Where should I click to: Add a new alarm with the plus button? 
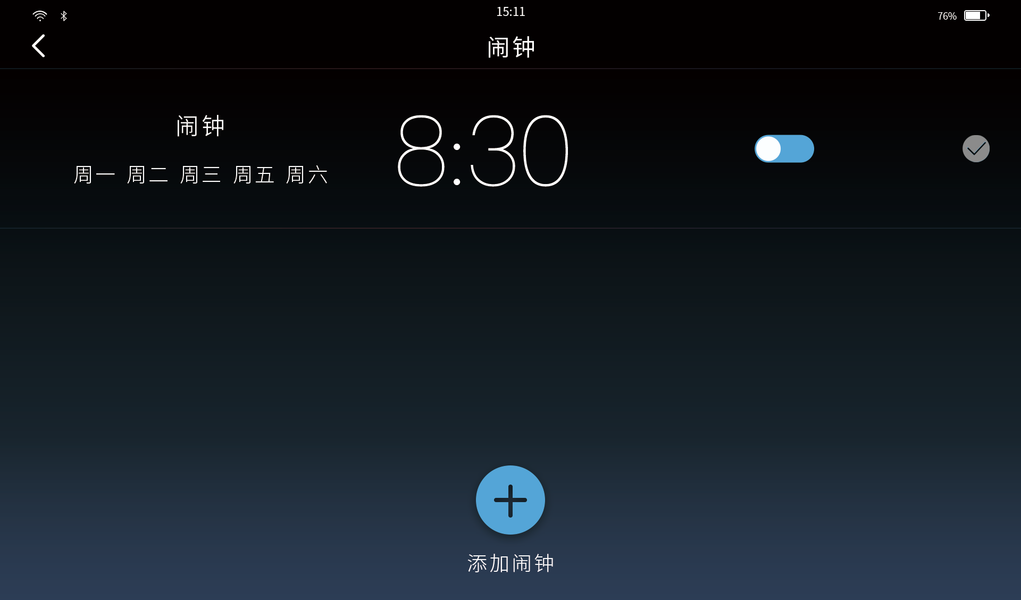click(510, 500)
